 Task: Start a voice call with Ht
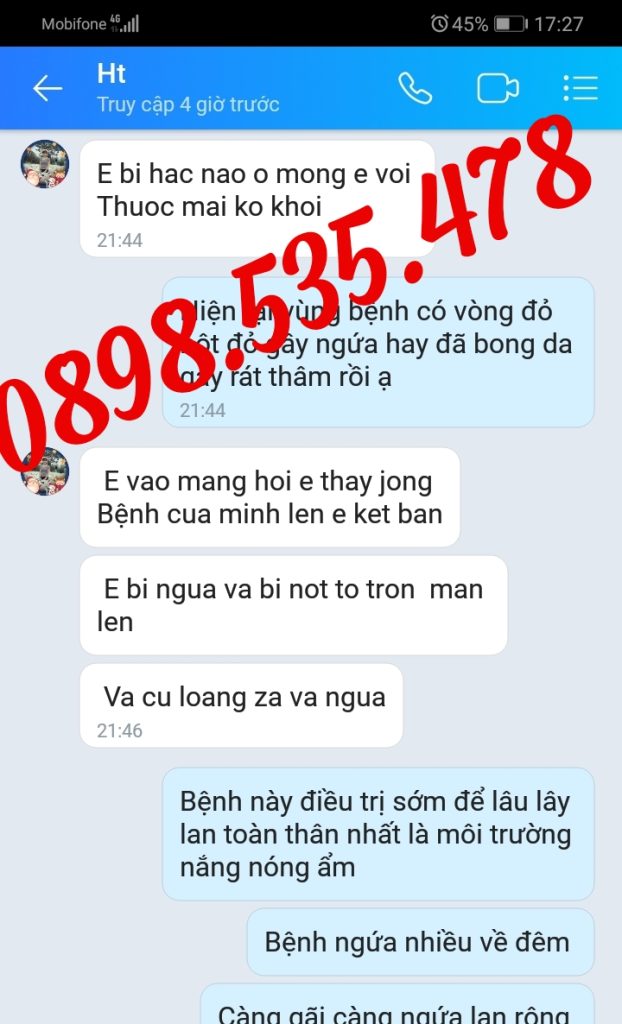pos(415,88)
